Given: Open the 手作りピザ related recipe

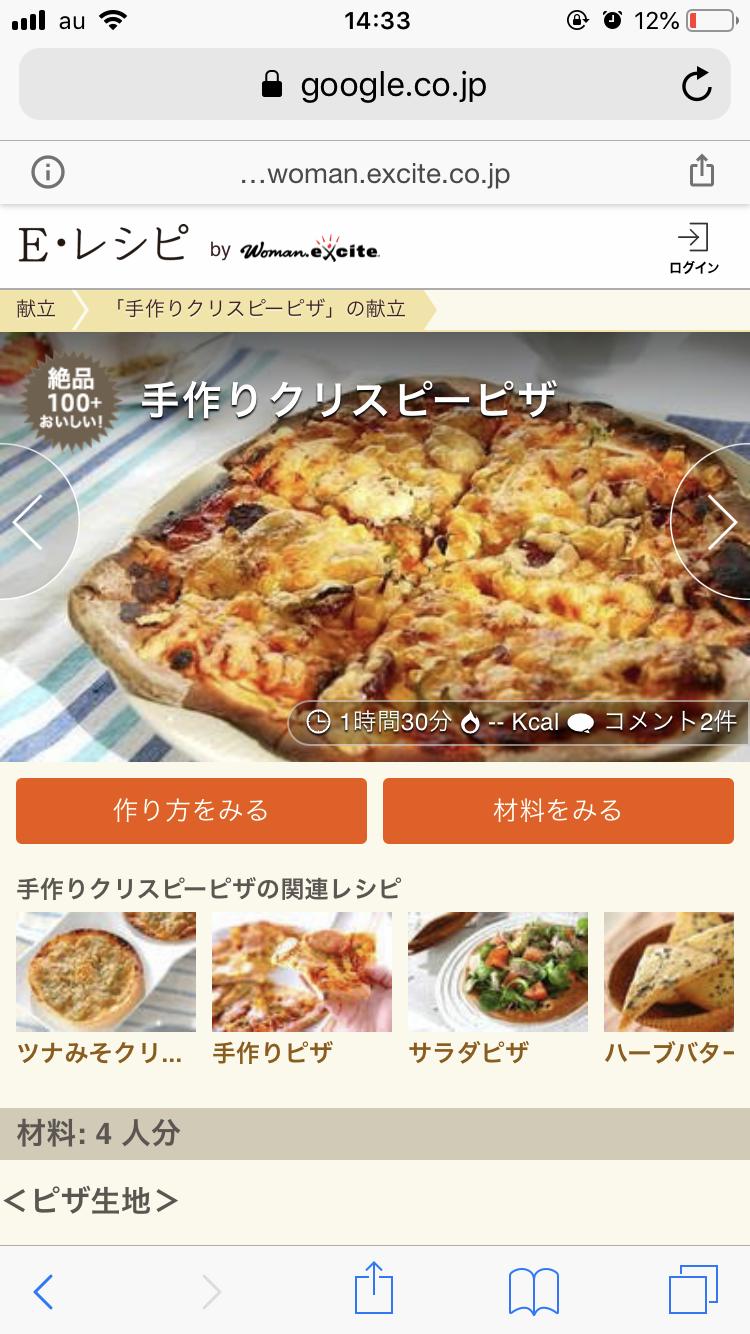Looking at the screenshot, I should point(301,988).
